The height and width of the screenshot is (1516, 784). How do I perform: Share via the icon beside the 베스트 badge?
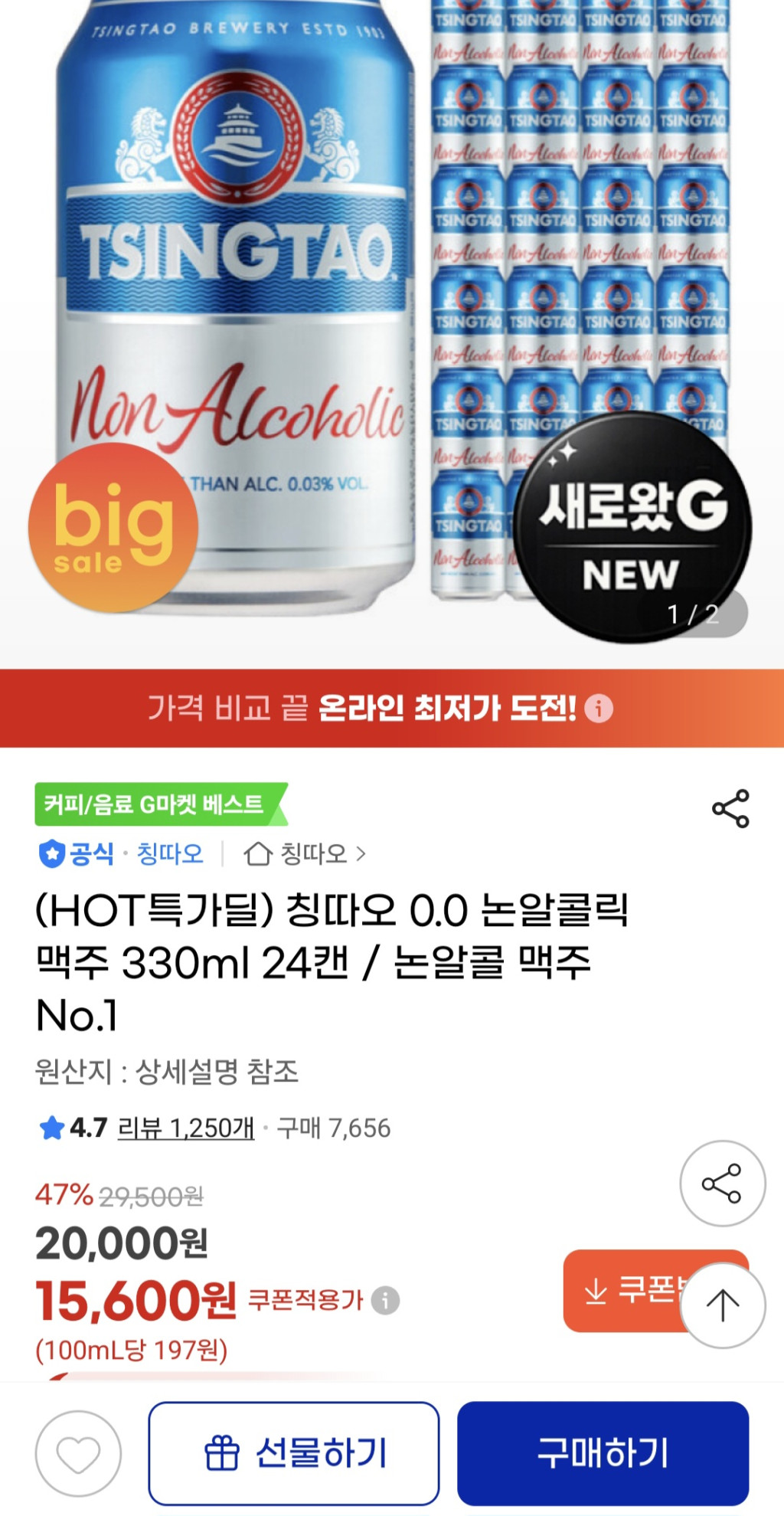[730, 809]
